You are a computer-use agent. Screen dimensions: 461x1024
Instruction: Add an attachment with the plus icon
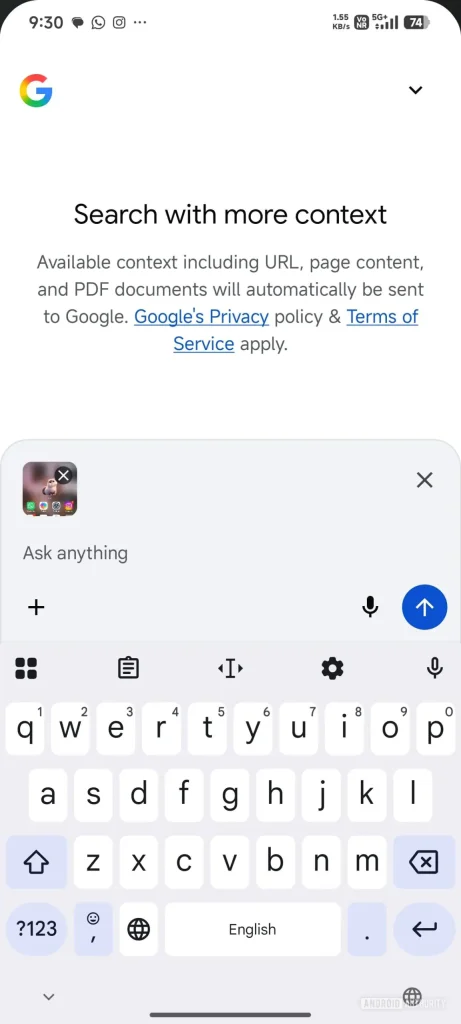(36, 607)
